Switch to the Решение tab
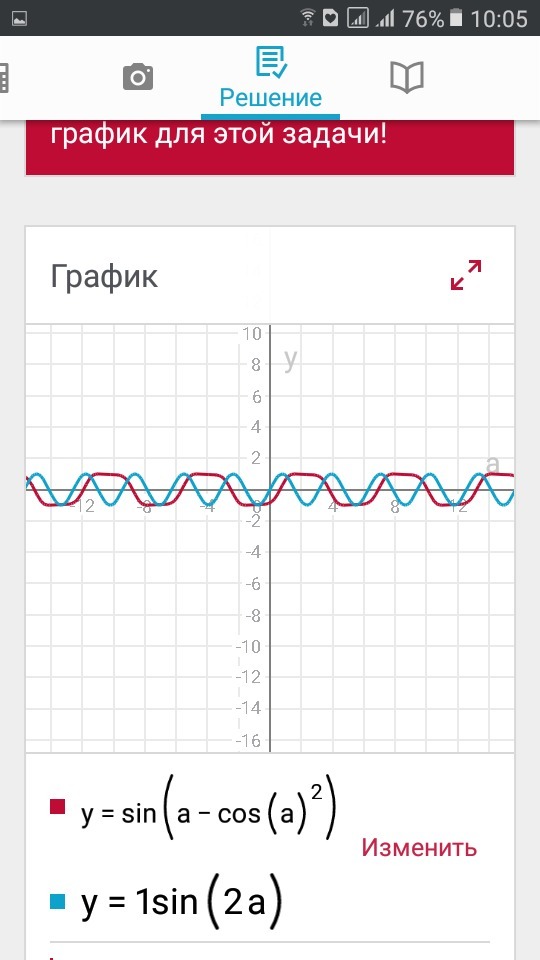 tap(271, 78)
